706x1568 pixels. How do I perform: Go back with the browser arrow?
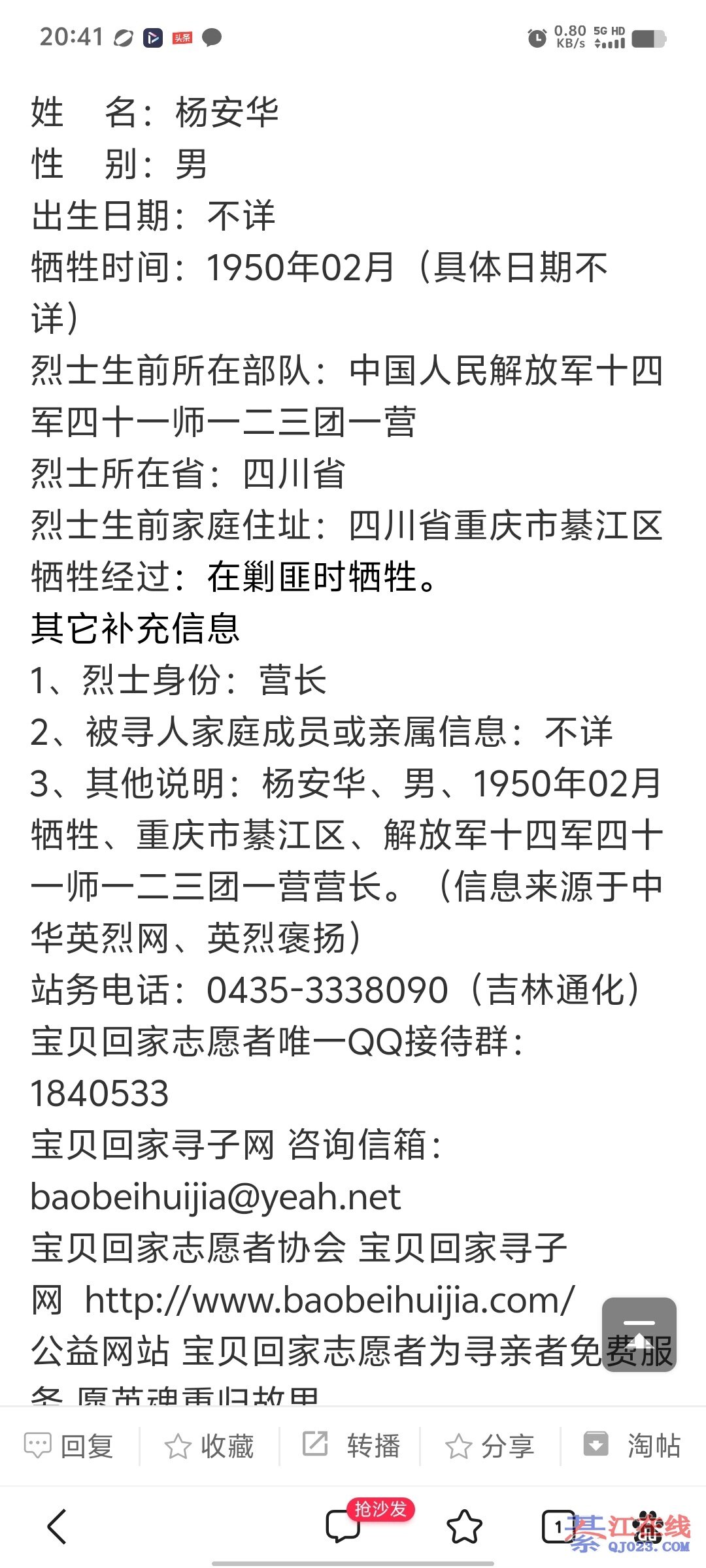(58, 1527)
